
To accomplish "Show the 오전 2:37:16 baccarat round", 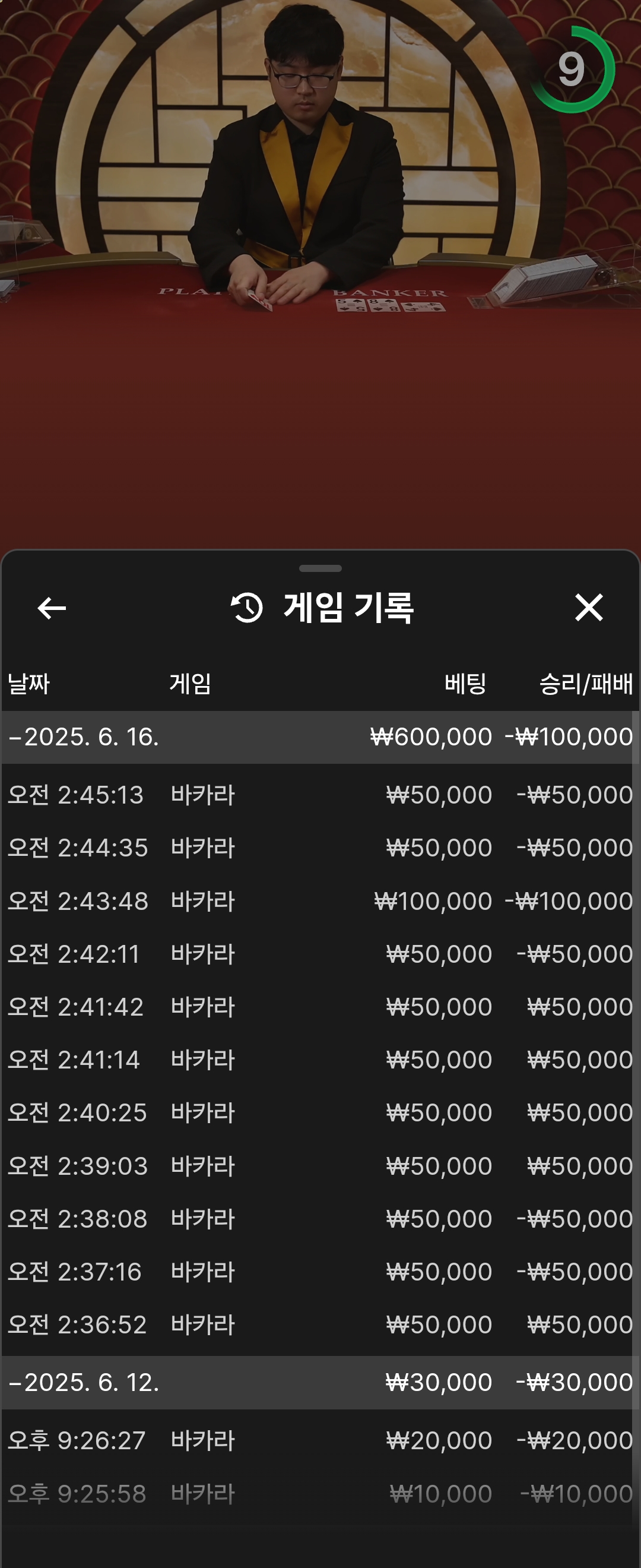I will 320,1272.
